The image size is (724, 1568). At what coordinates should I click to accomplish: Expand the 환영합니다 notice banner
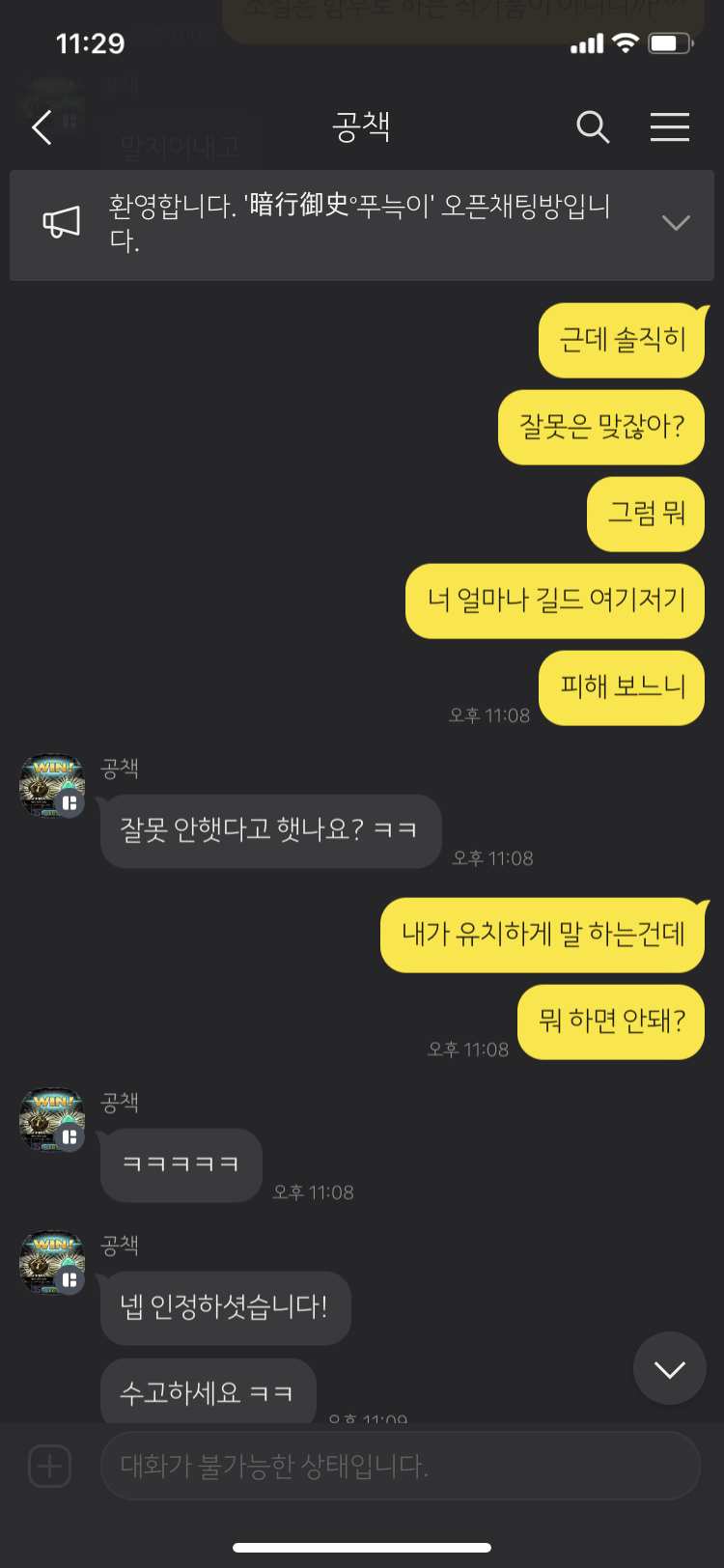click(x=676, y=223)
